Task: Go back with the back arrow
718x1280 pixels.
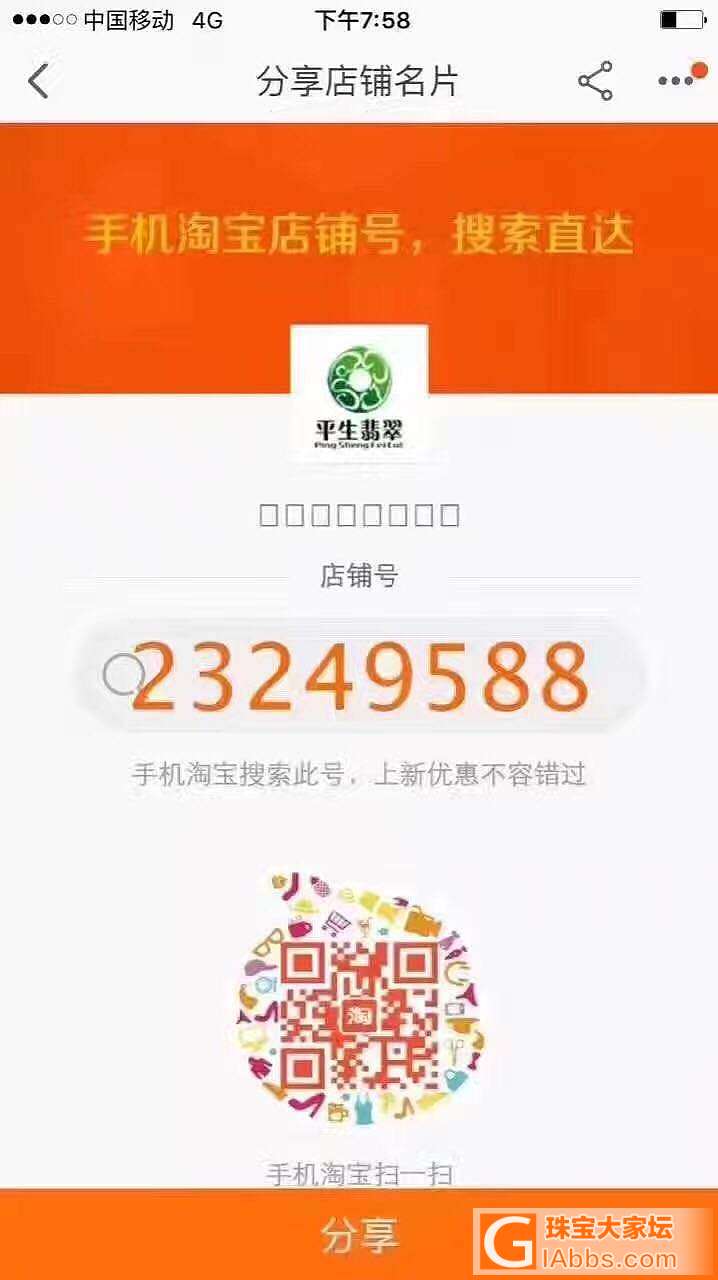Action: [x=38, y=81]
